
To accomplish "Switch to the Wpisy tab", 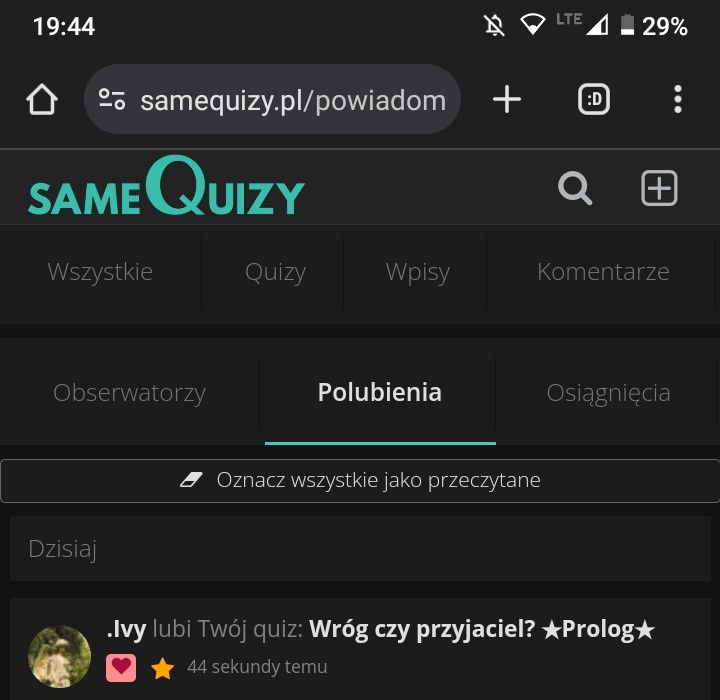I will coord(417,272).
